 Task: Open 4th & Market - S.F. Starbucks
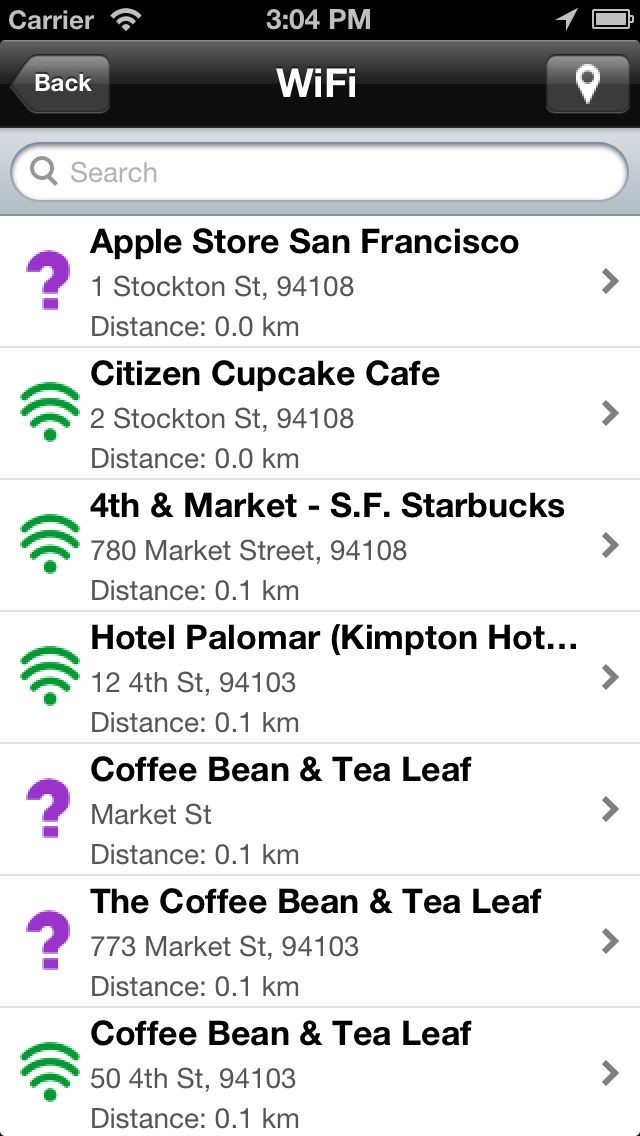[x=320, y=546]
